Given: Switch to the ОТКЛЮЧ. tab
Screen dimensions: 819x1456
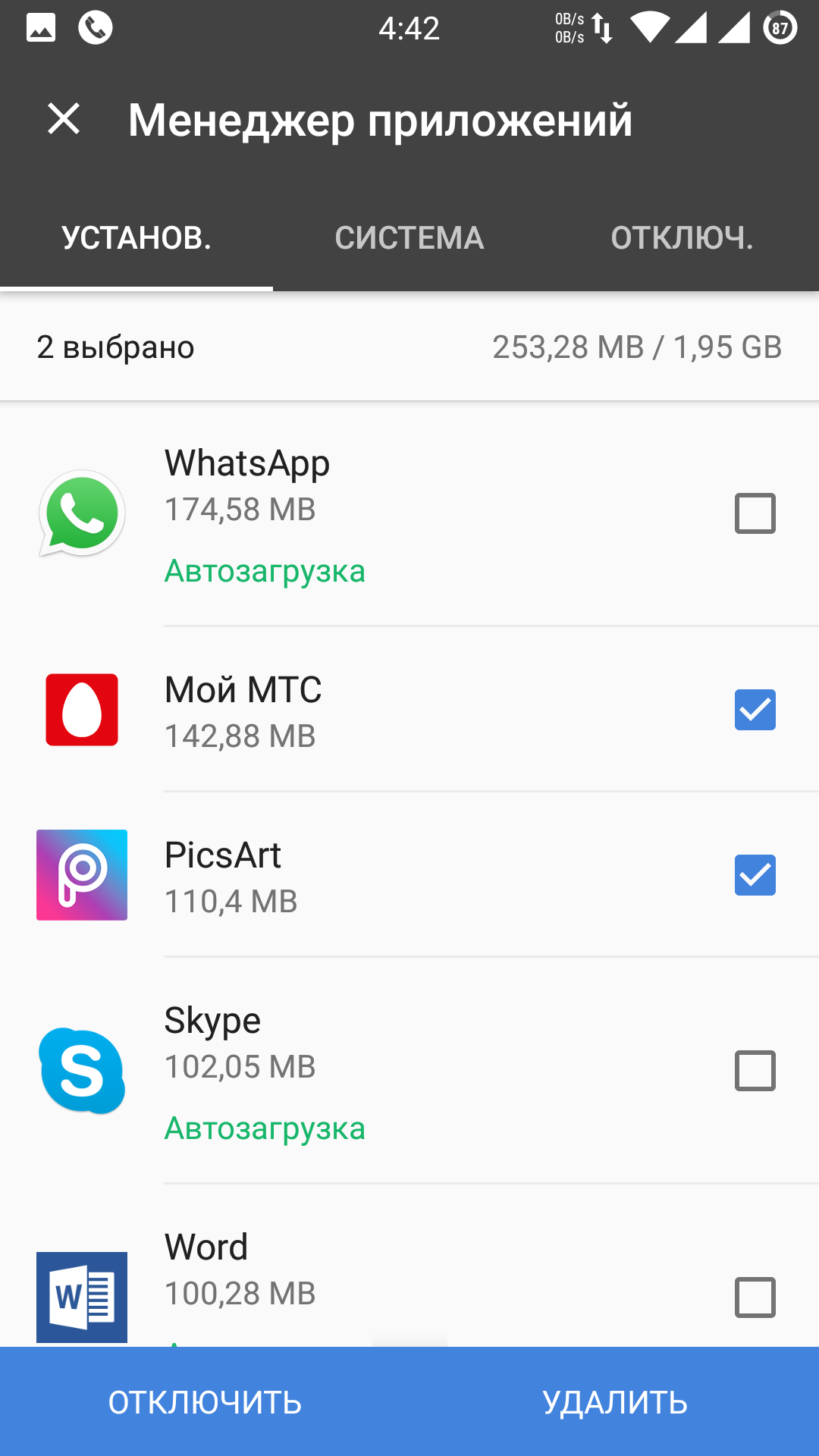Looking at the screenshot, I should pyautogui.click(x=682, y=238).
